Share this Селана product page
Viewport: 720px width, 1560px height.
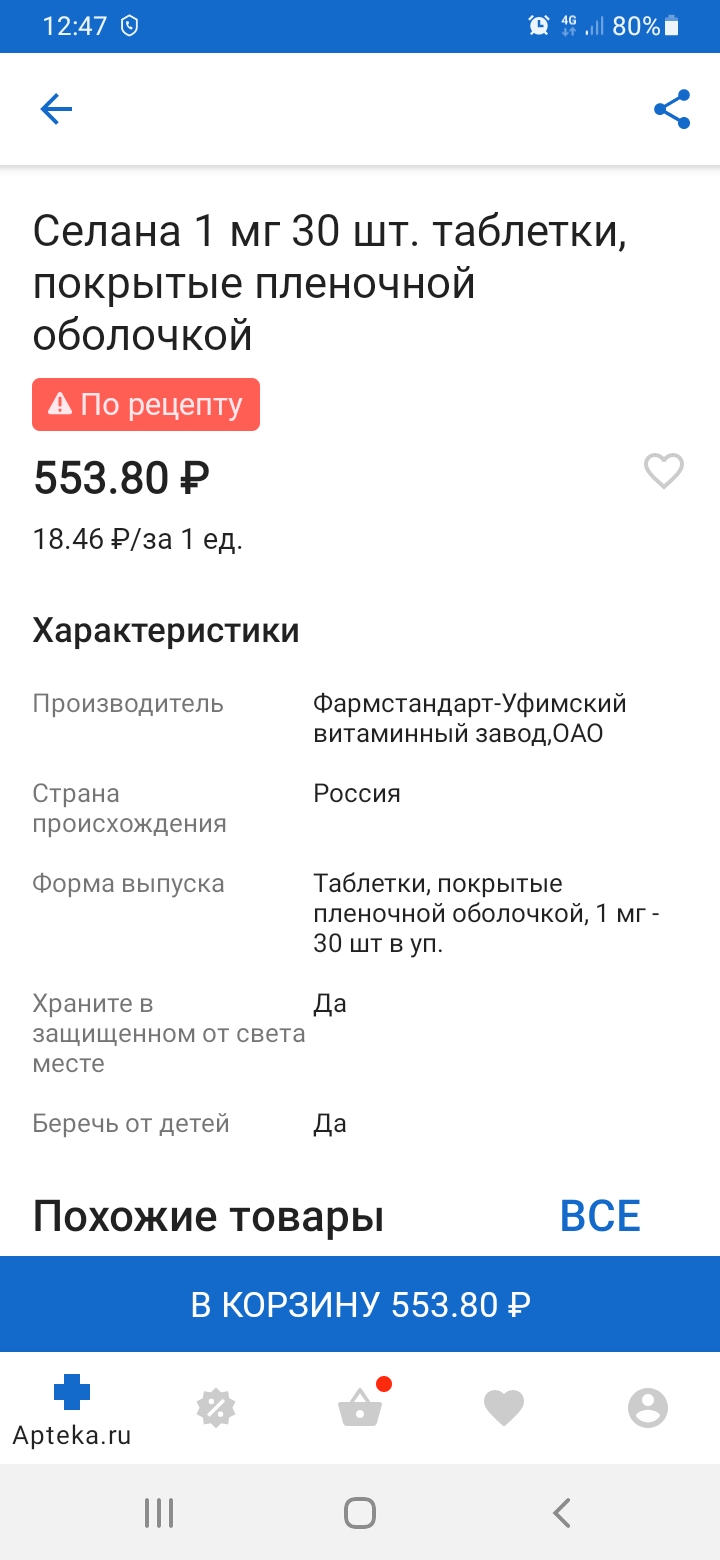pos(672,109)
